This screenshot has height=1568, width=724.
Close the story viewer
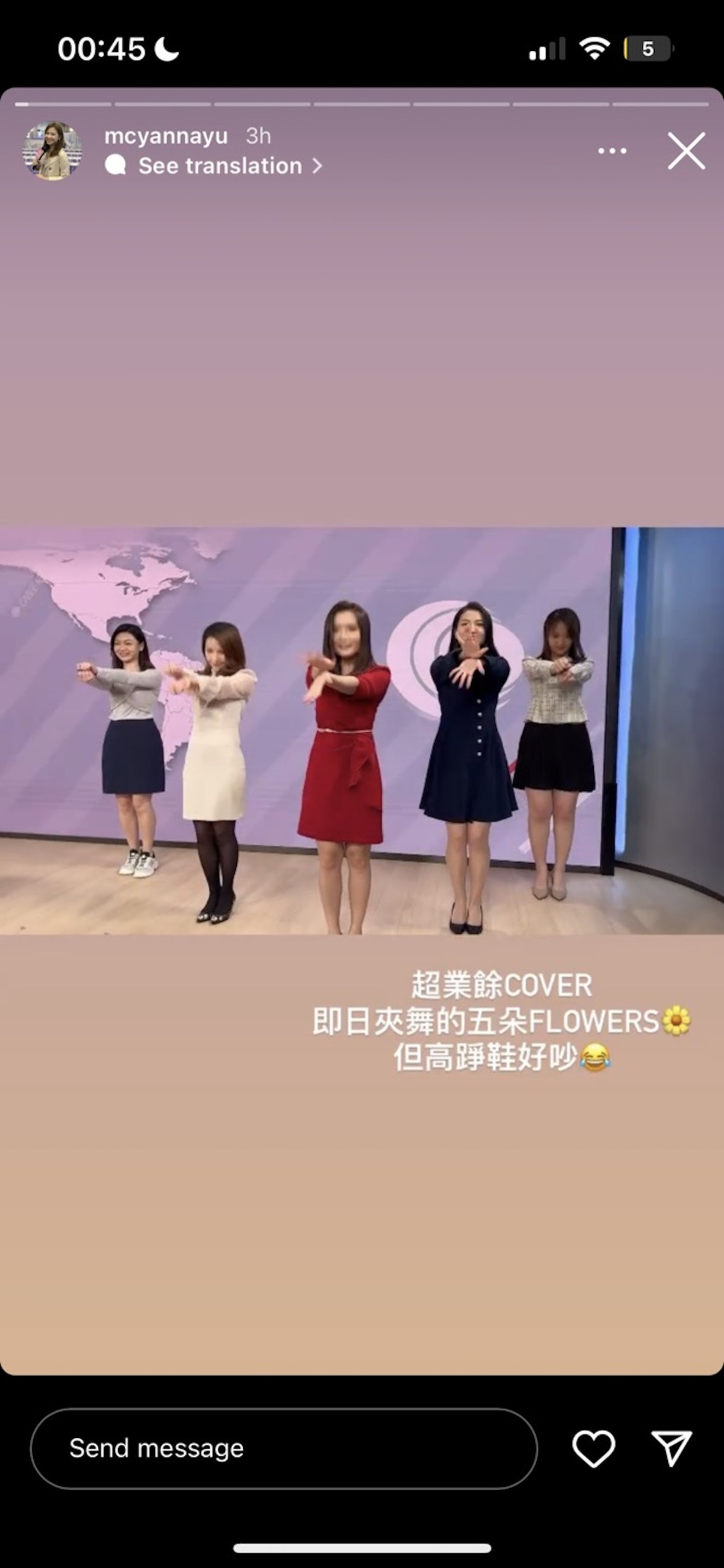click(x=686, y=151)
